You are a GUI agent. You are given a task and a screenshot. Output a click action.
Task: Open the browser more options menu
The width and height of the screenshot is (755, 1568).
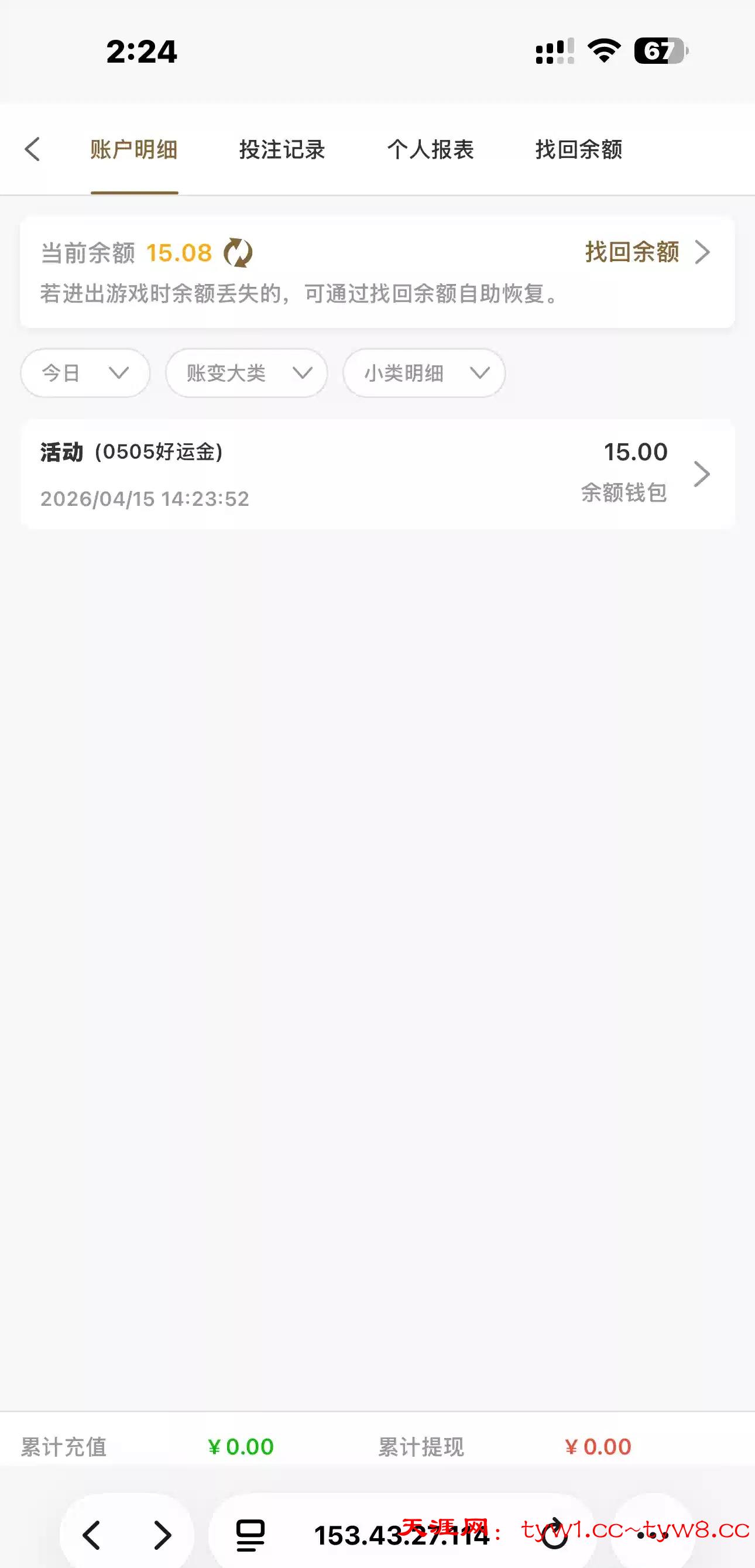(653, 1535)
